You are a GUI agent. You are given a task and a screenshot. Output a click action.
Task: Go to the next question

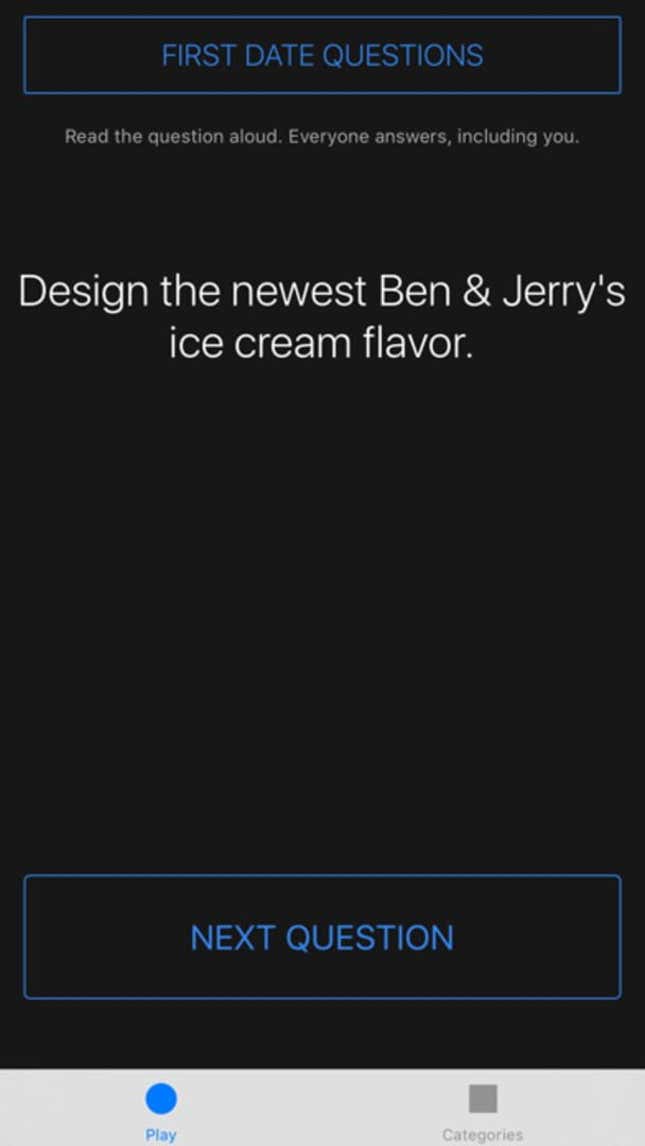point(322,936)
